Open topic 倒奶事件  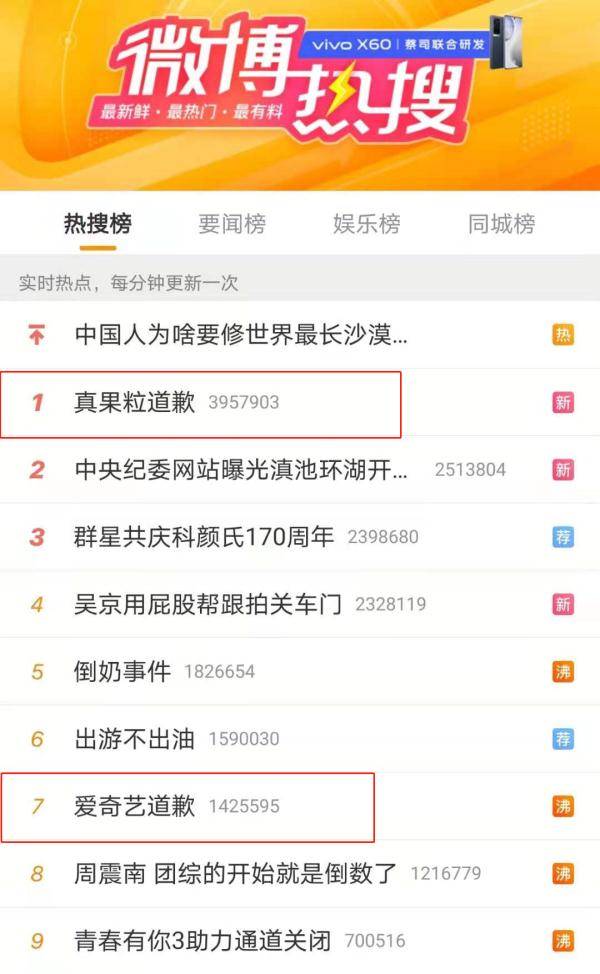(123, 672)
